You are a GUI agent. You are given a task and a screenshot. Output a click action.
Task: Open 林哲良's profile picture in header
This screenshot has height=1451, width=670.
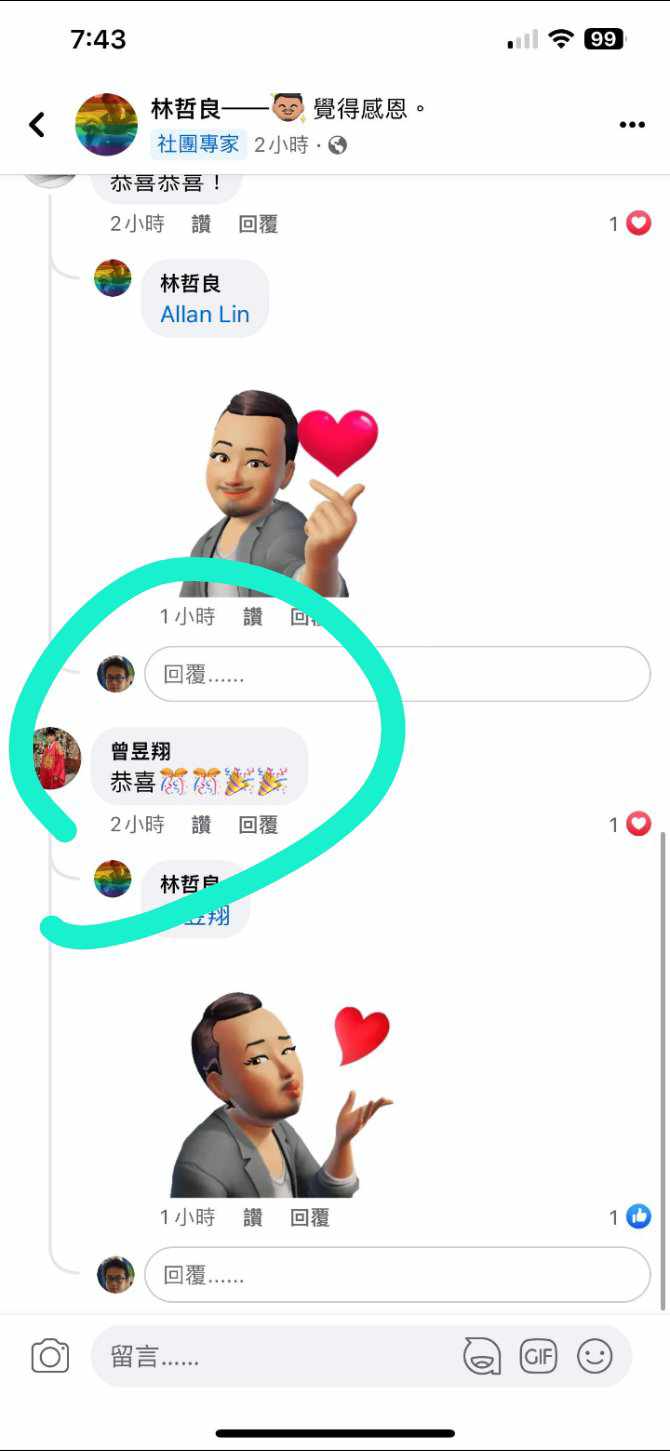click(x=106, y=125)
